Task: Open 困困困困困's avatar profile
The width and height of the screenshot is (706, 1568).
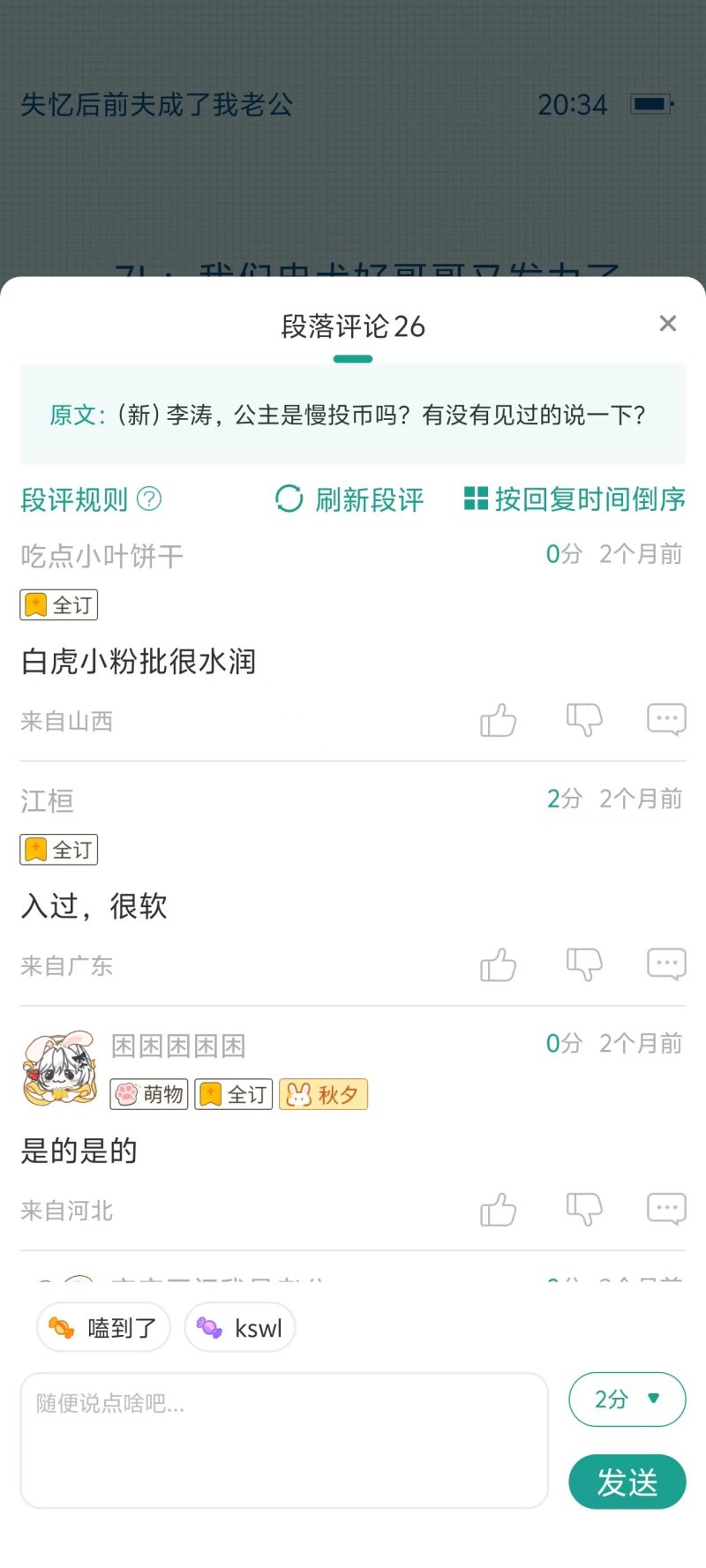Action: pos(58,1069)
